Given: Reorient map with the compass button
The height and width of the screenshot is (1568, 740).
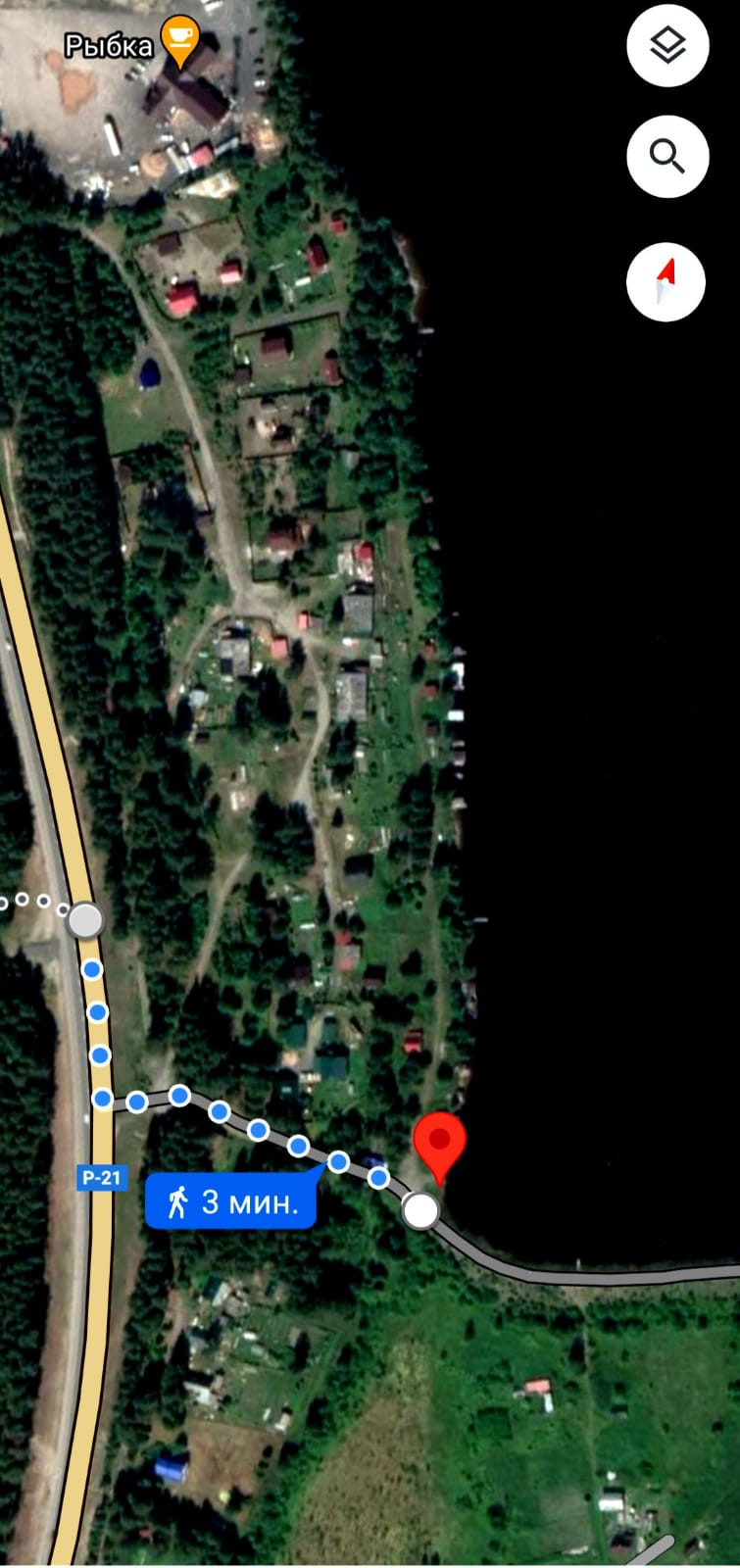Looking at the screenshot, I should tap(666, 281).
